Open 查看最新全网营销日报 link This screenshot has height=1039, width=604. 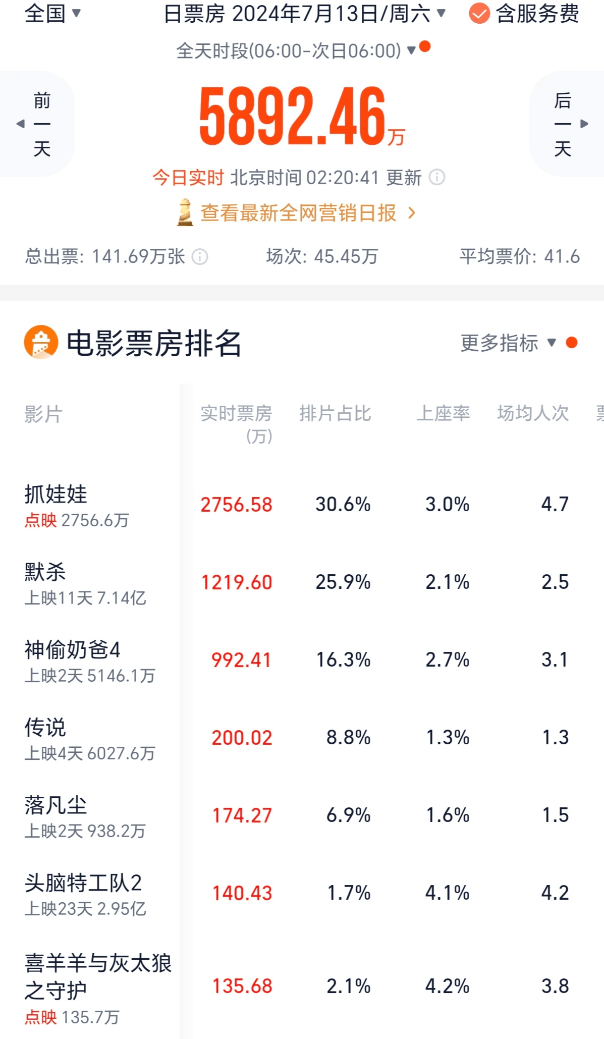297,212
